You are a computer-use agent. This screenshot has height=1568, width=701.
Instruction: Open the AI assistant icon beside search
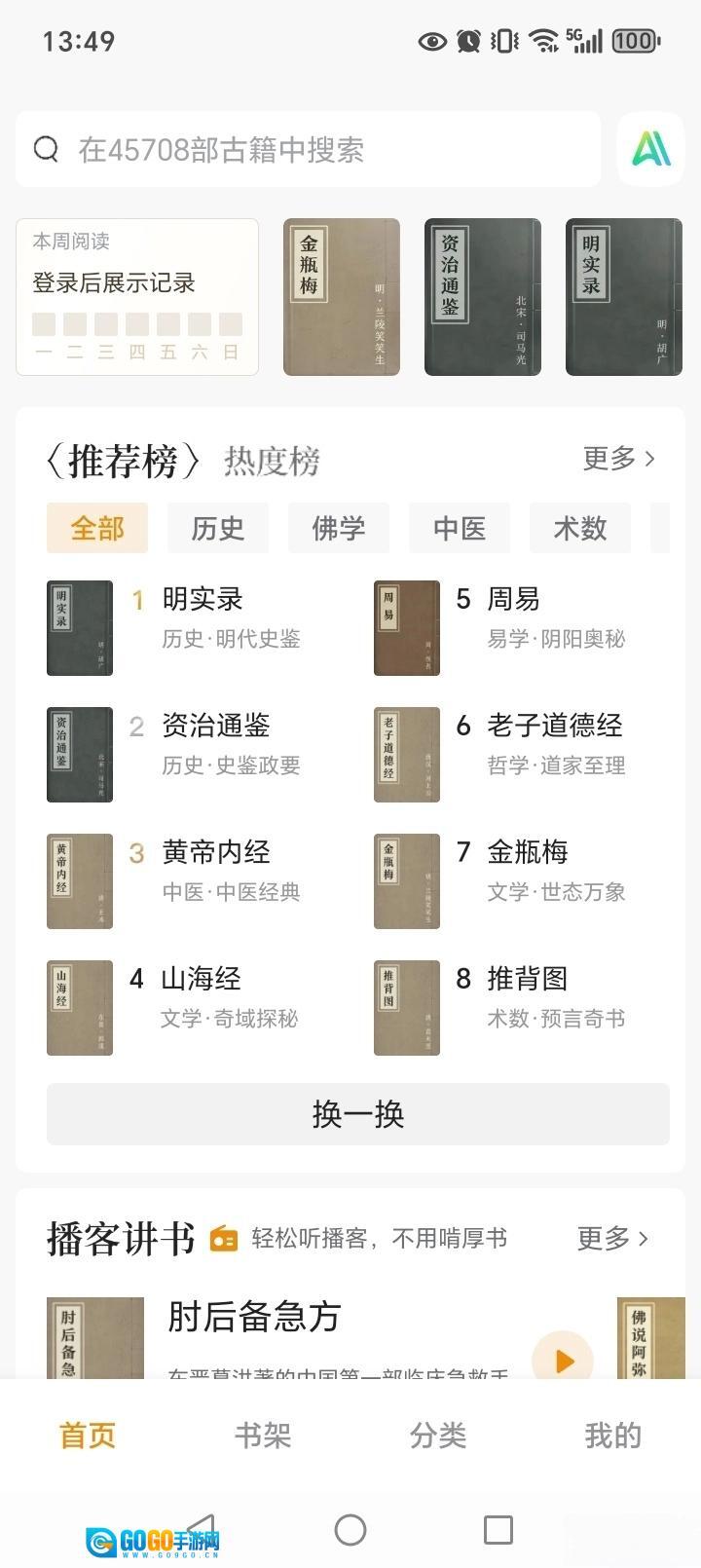pos(650,149)
